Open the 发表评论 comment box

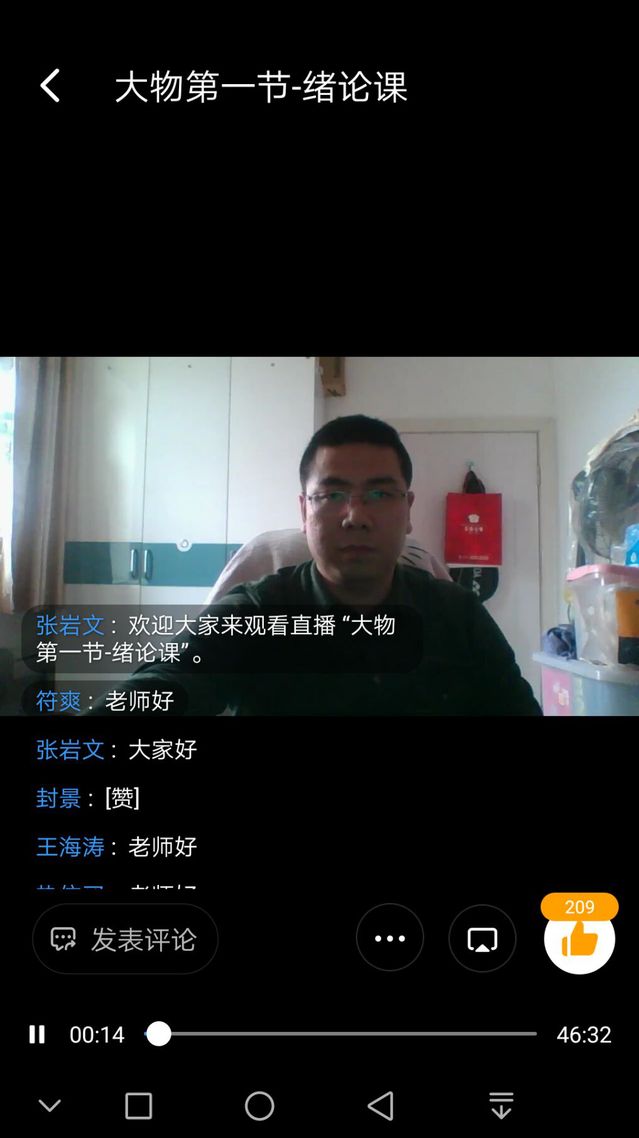point(125,939)
